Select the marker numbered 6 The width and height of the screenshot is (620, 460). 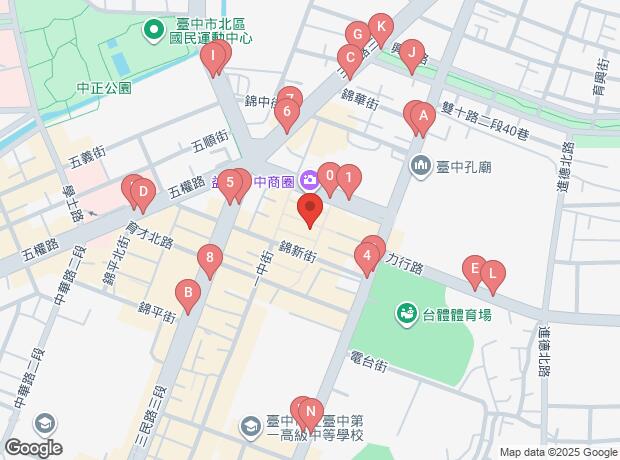pos(287,112)
